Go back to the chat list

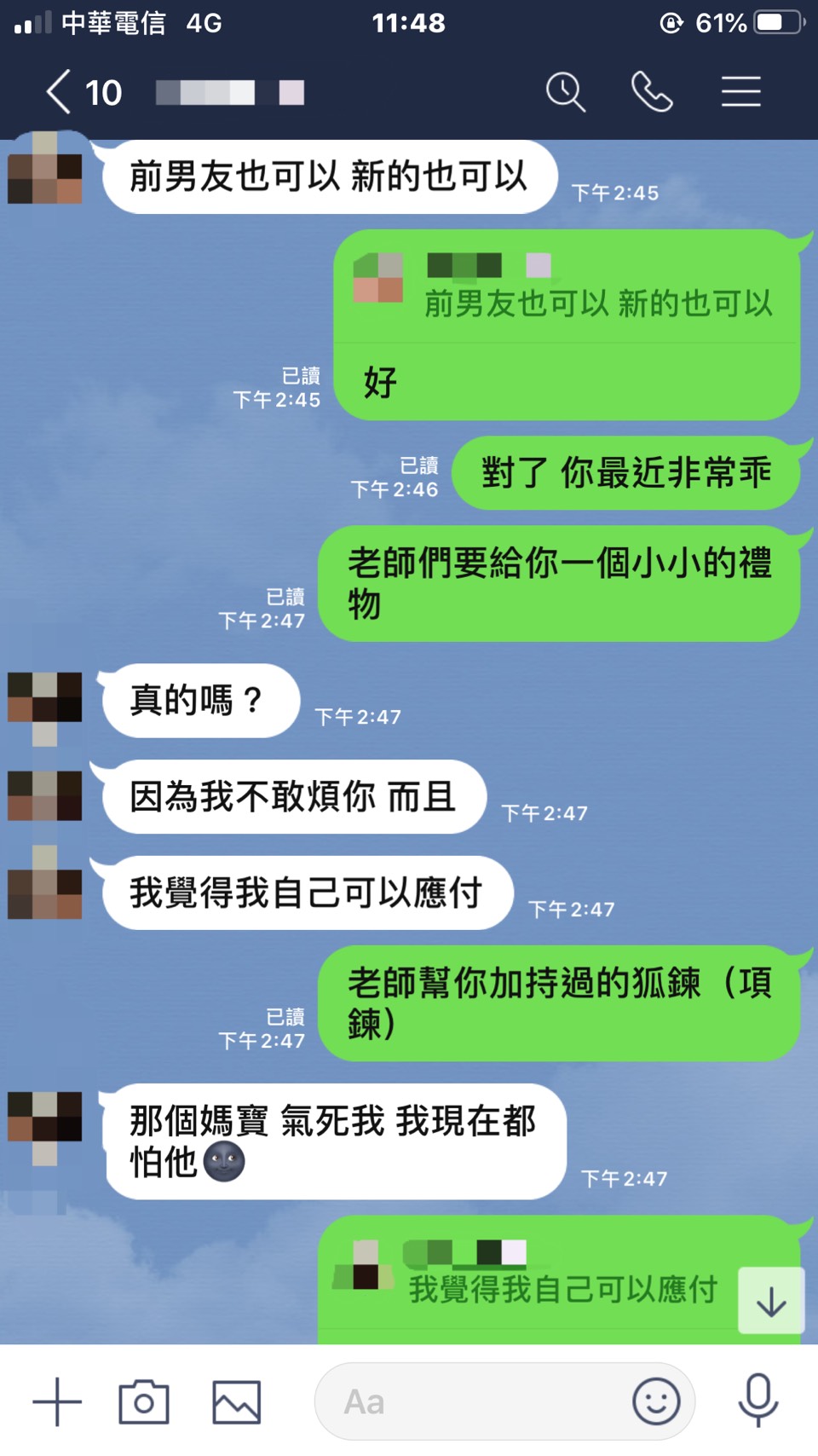point(60,92)
